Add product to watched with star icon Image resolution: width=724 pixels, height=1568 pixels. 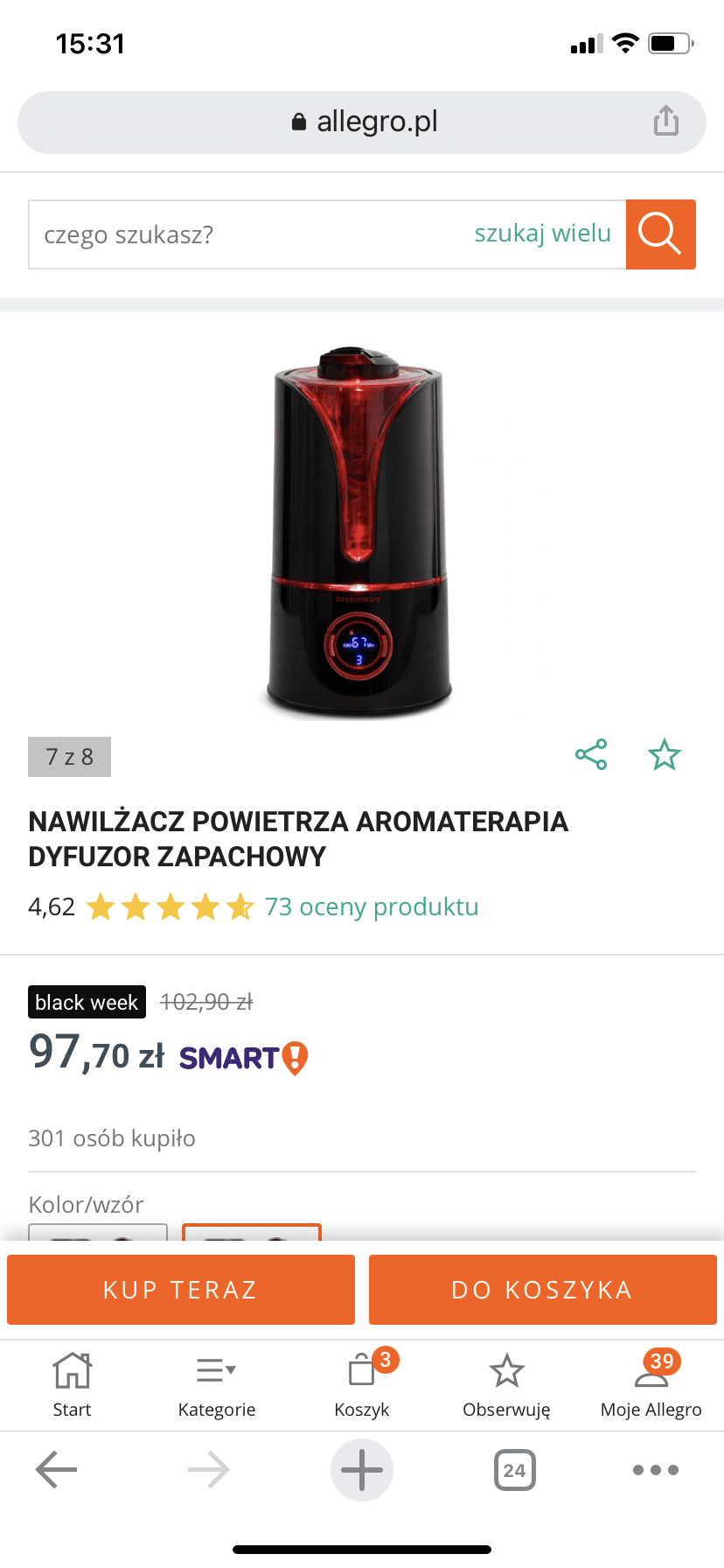tap(665, 754)
